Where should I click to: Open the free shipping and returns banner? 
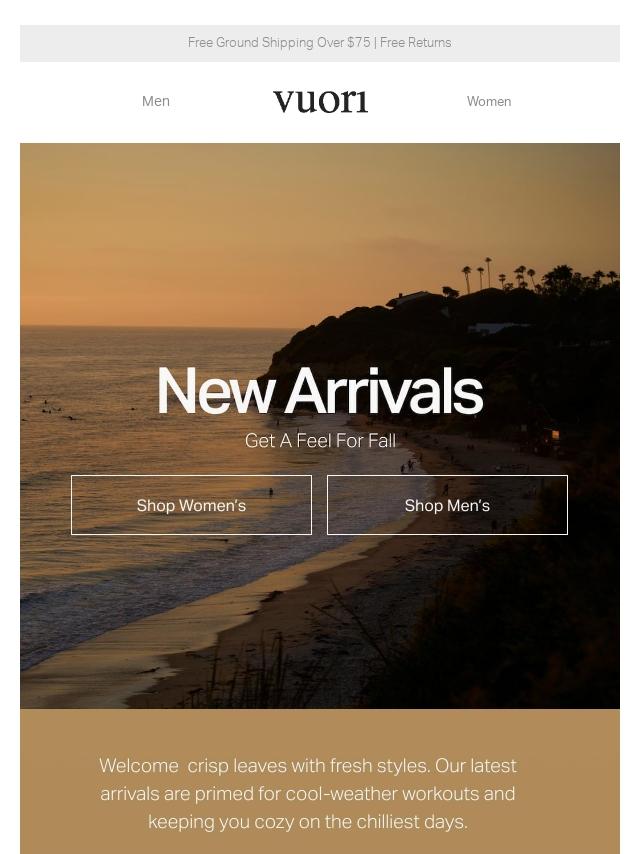[x=319, y=43]
